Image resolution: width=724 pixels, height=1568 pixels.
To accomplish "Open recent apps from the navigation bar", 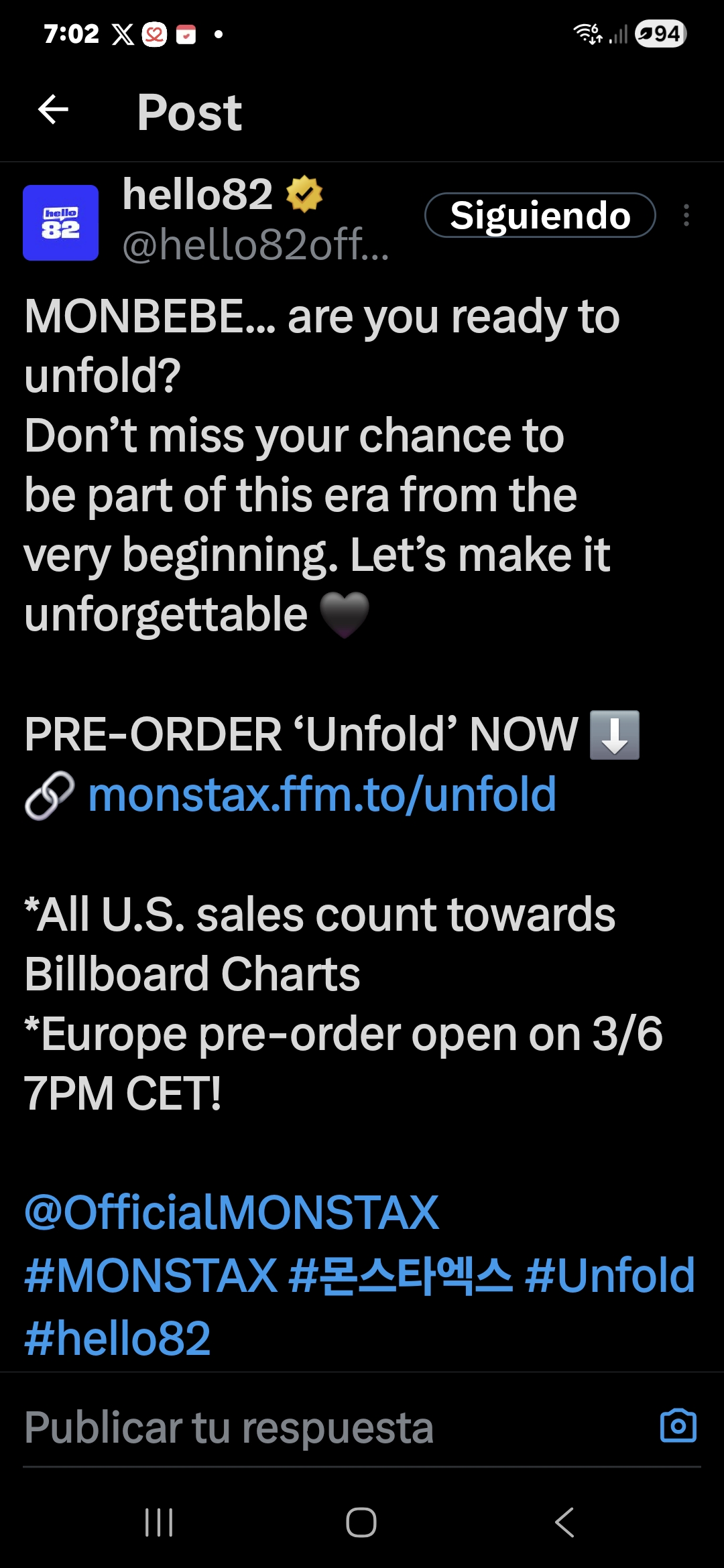I will point(159,1522).
